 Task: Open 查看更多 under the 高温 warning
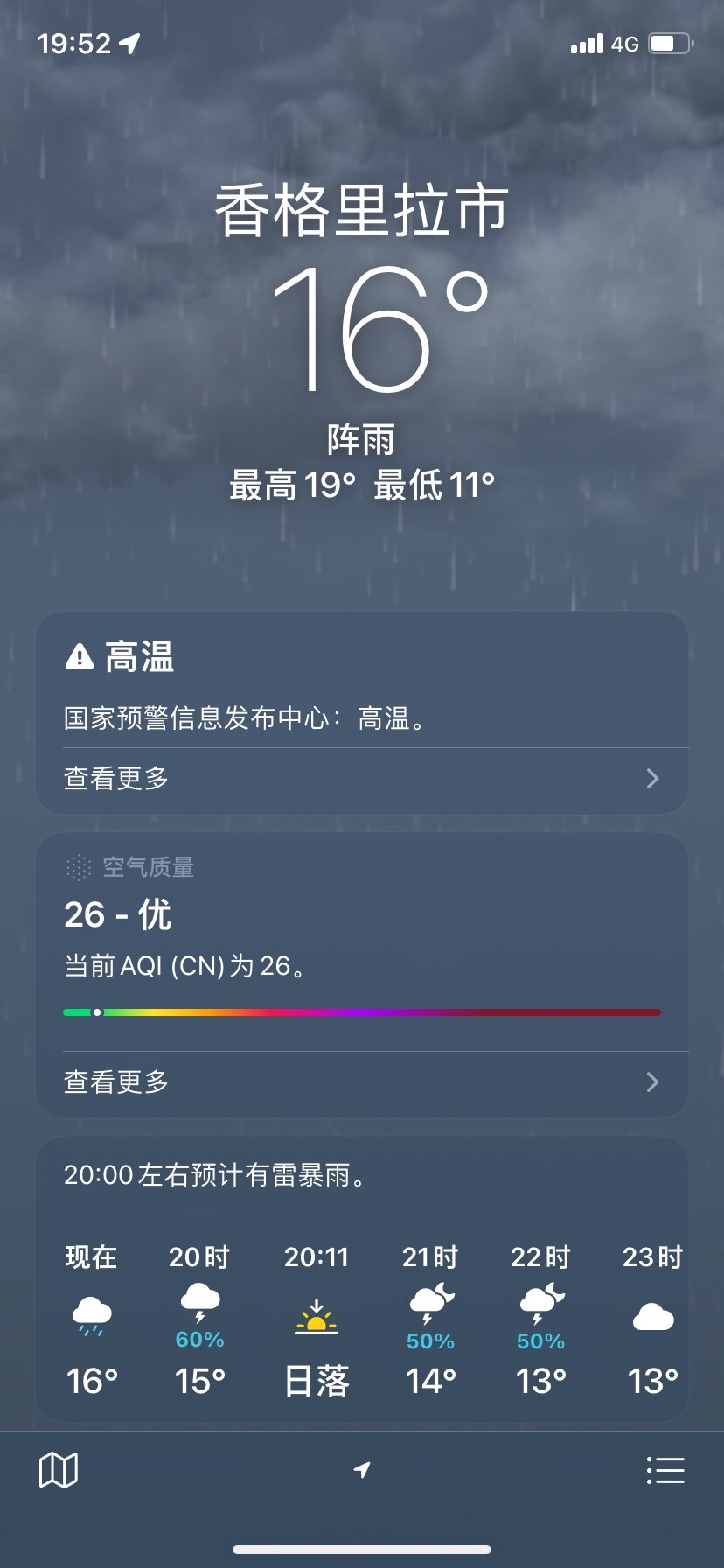click(362, 778)
